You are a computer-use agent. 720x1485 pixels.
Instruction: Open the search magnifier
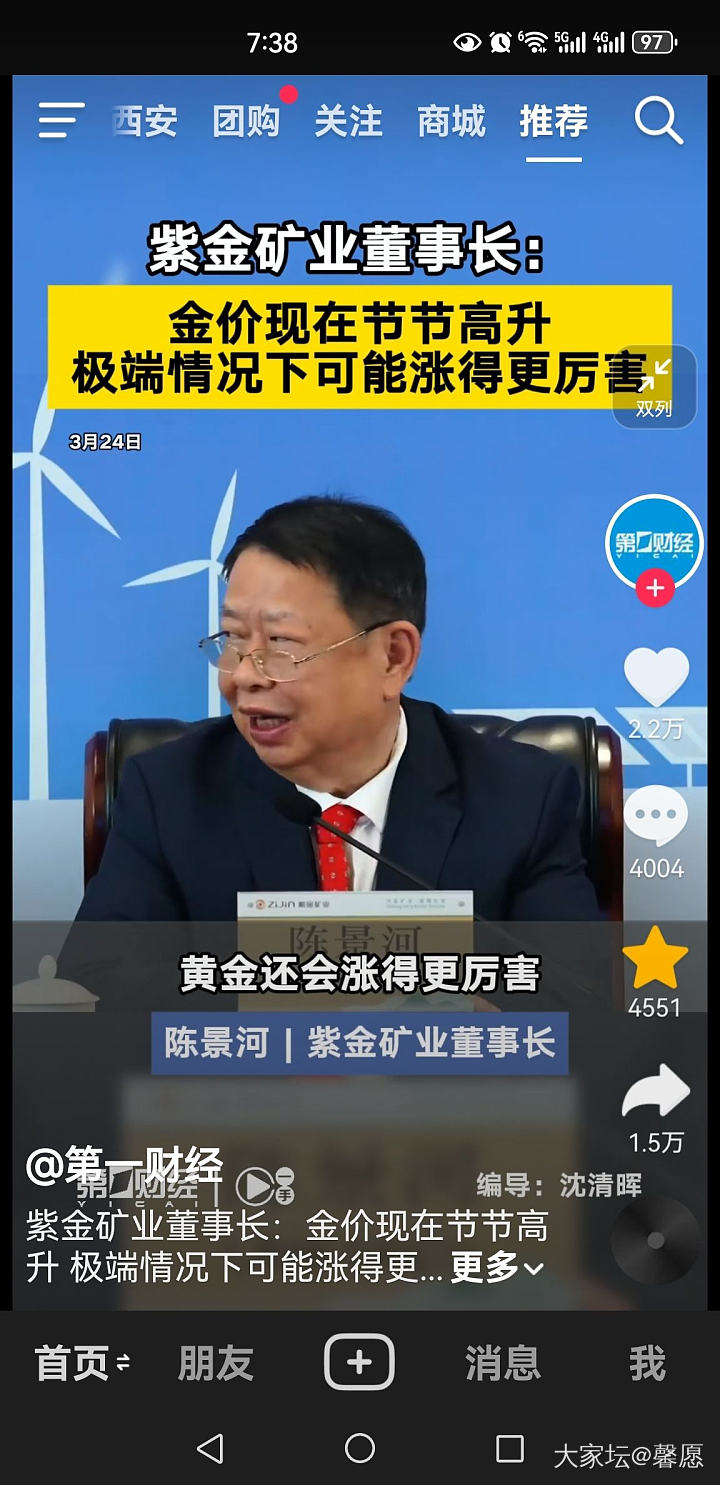pyautogui.click(x=658, y=122)
